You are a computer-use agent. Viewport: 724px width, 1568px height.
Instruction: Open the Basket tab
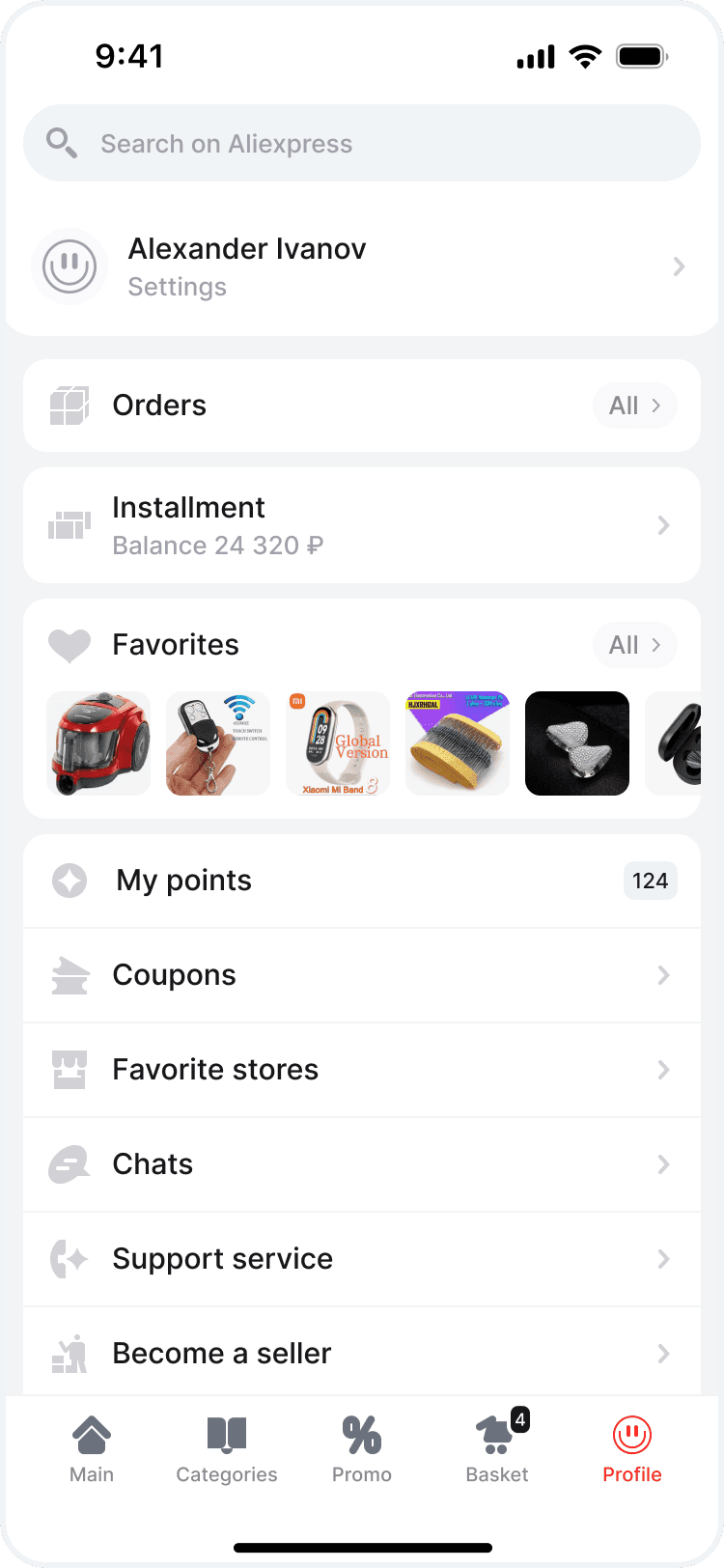(497, 1448)
